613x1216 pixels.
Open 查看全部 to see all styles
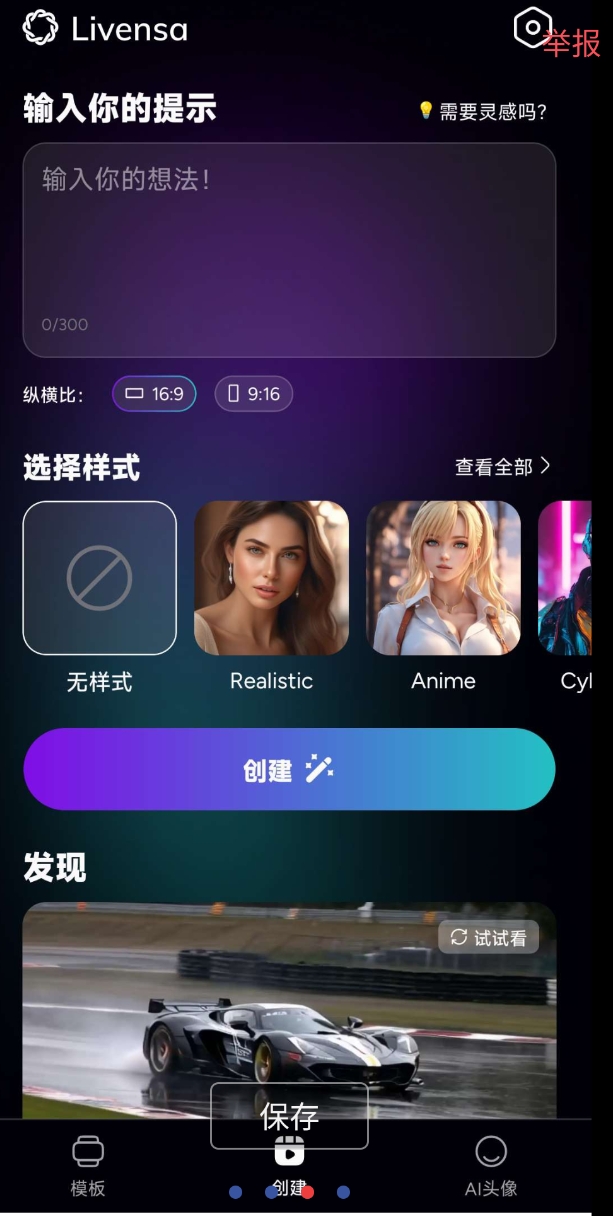click(502, 467)
